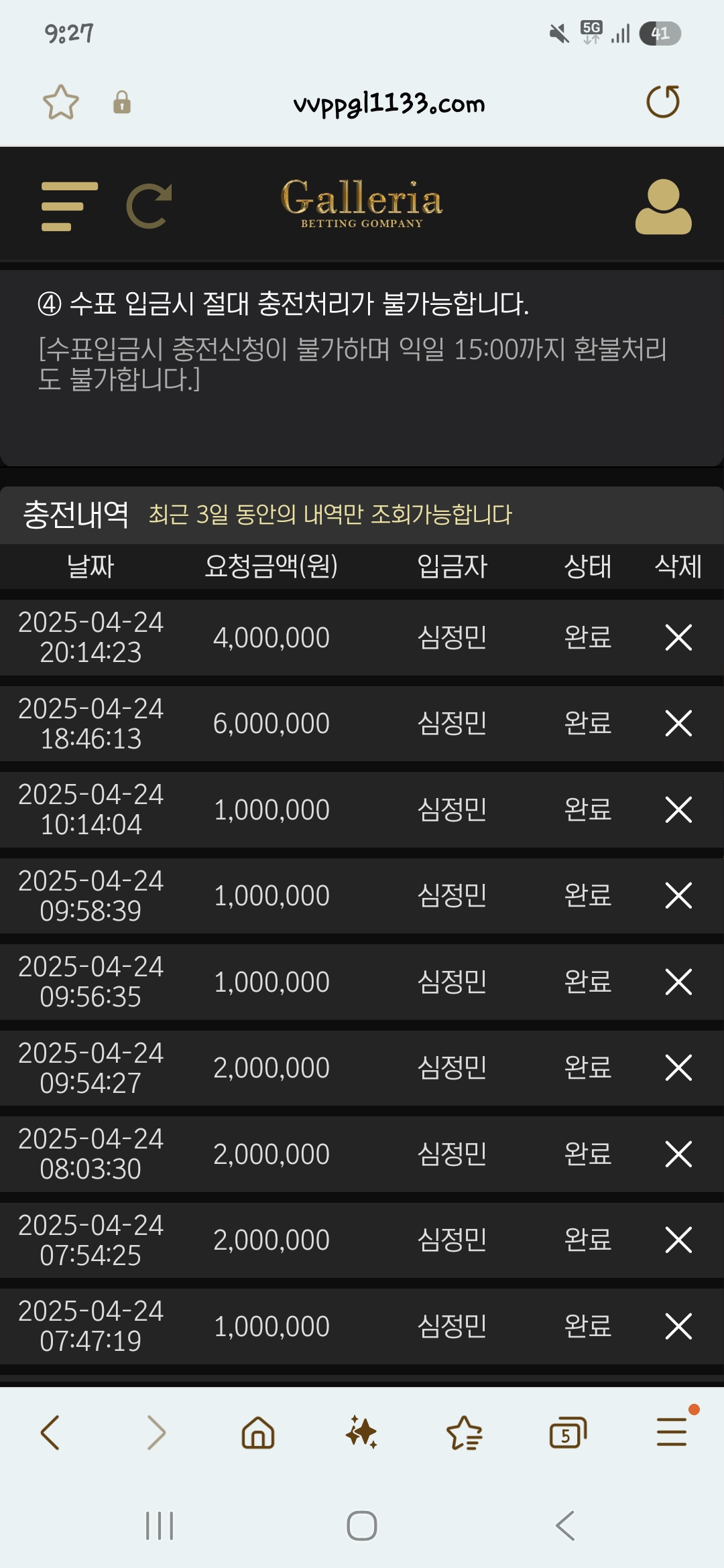Bookmark this page with the star icon
This screenshot has width=724, height=1568.
click(60, 103)
